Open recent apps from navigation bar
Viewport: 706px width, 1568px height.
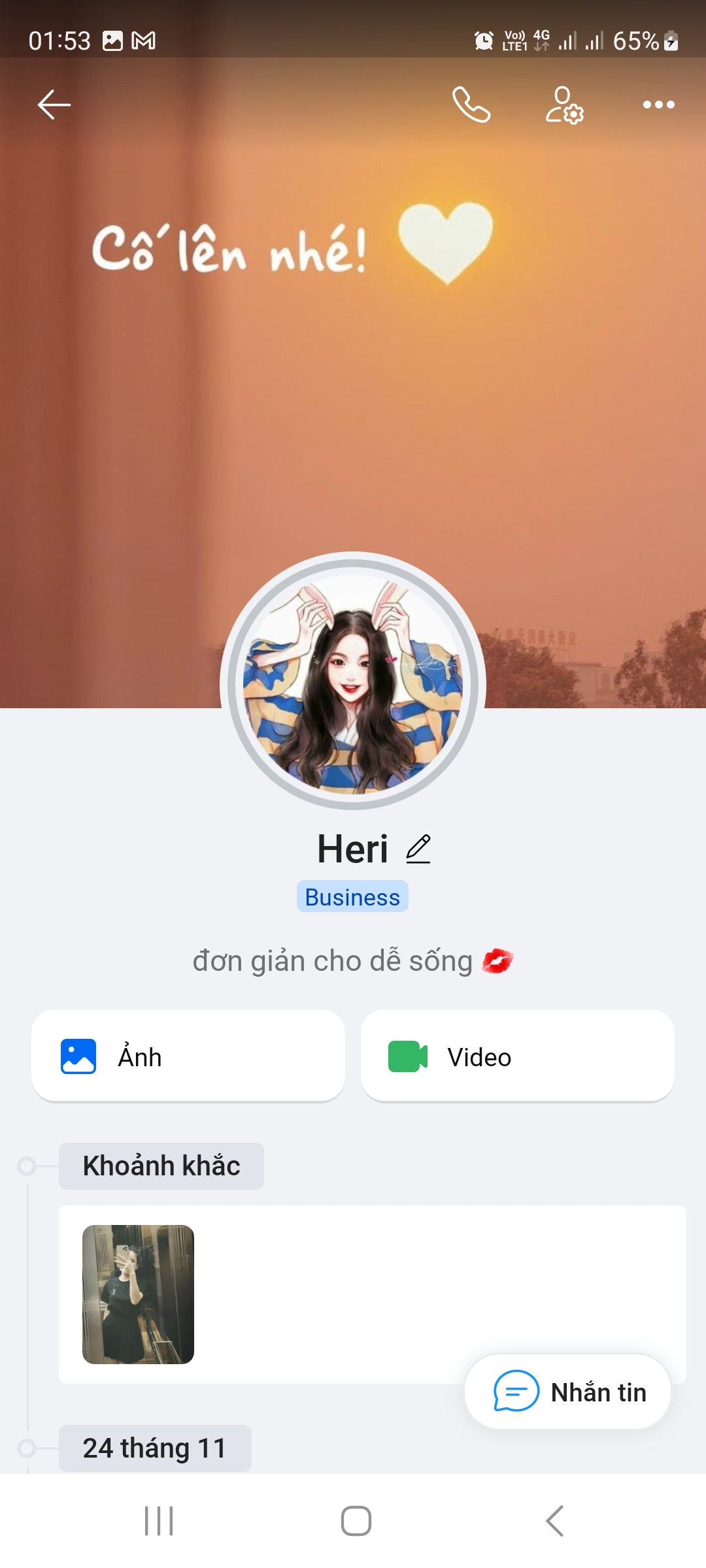(x=159, y=1520)
